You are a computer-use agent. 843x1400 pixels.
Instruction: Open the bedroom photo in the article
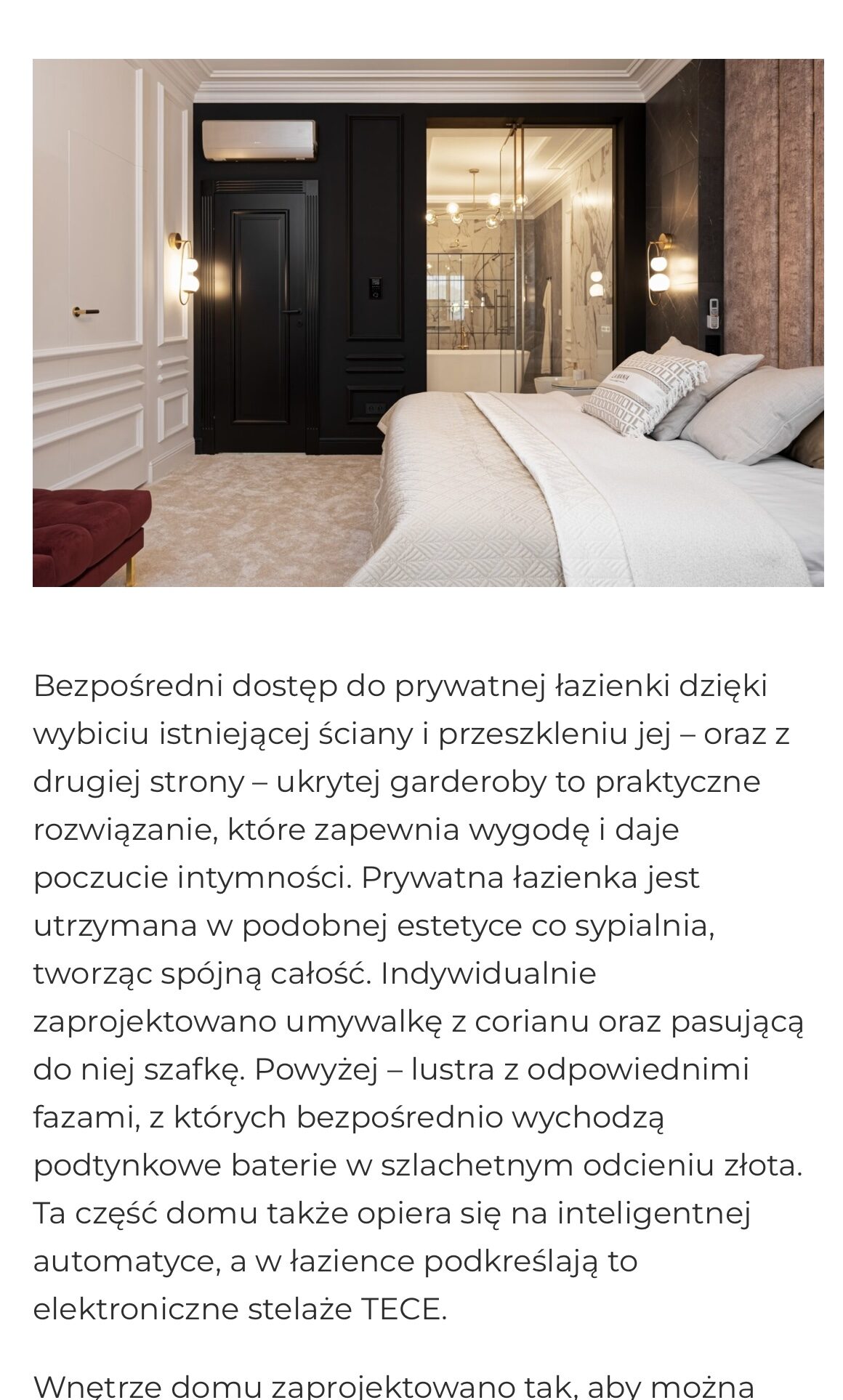pos(428,323)
